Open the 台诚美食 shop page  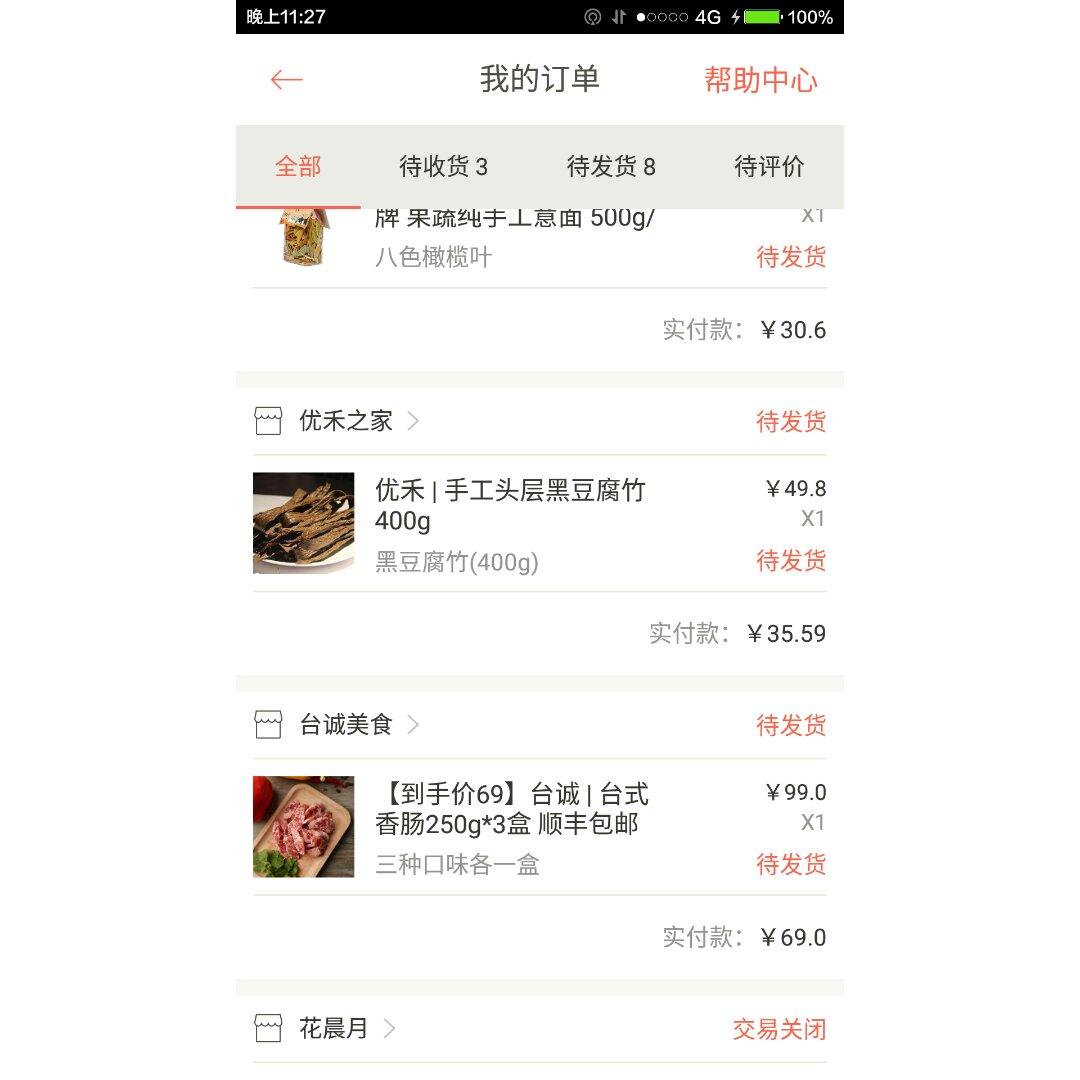click(345, 725)
